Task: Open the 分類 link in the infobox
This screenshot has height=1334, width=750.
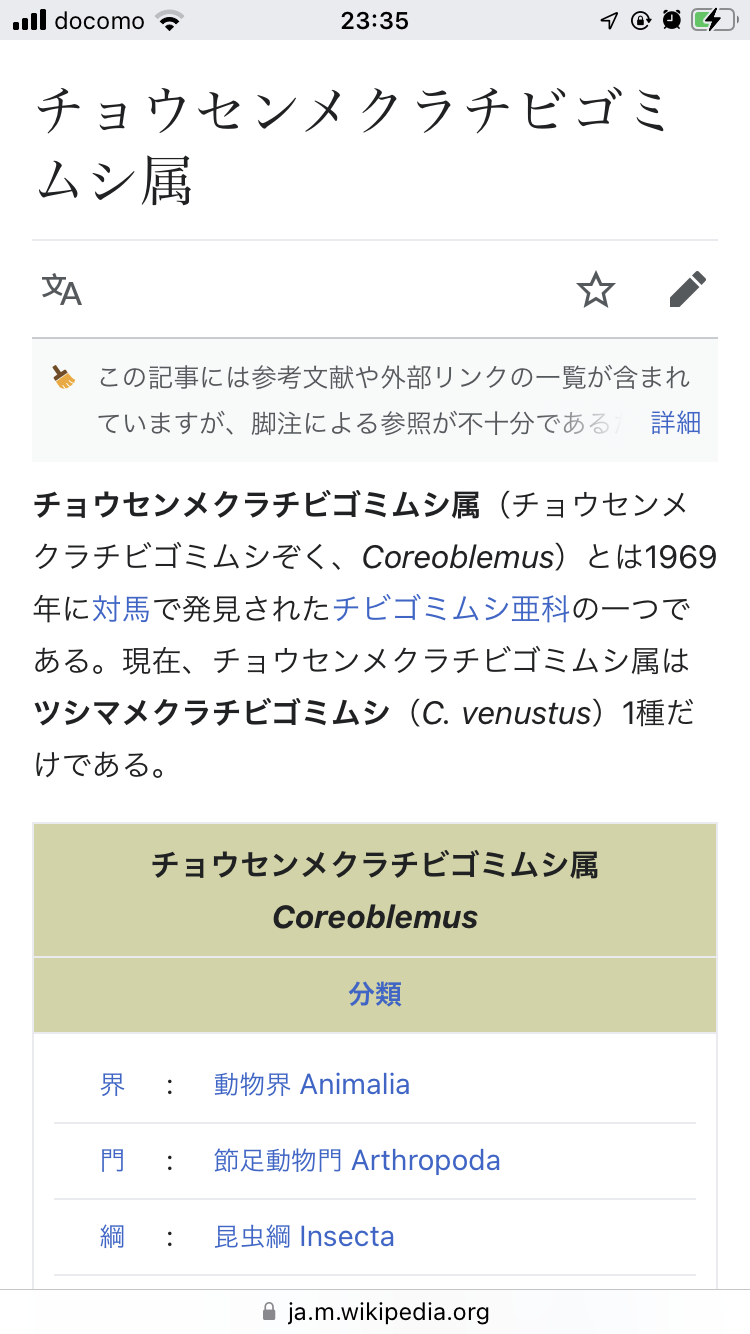Action: coord(375,994)
